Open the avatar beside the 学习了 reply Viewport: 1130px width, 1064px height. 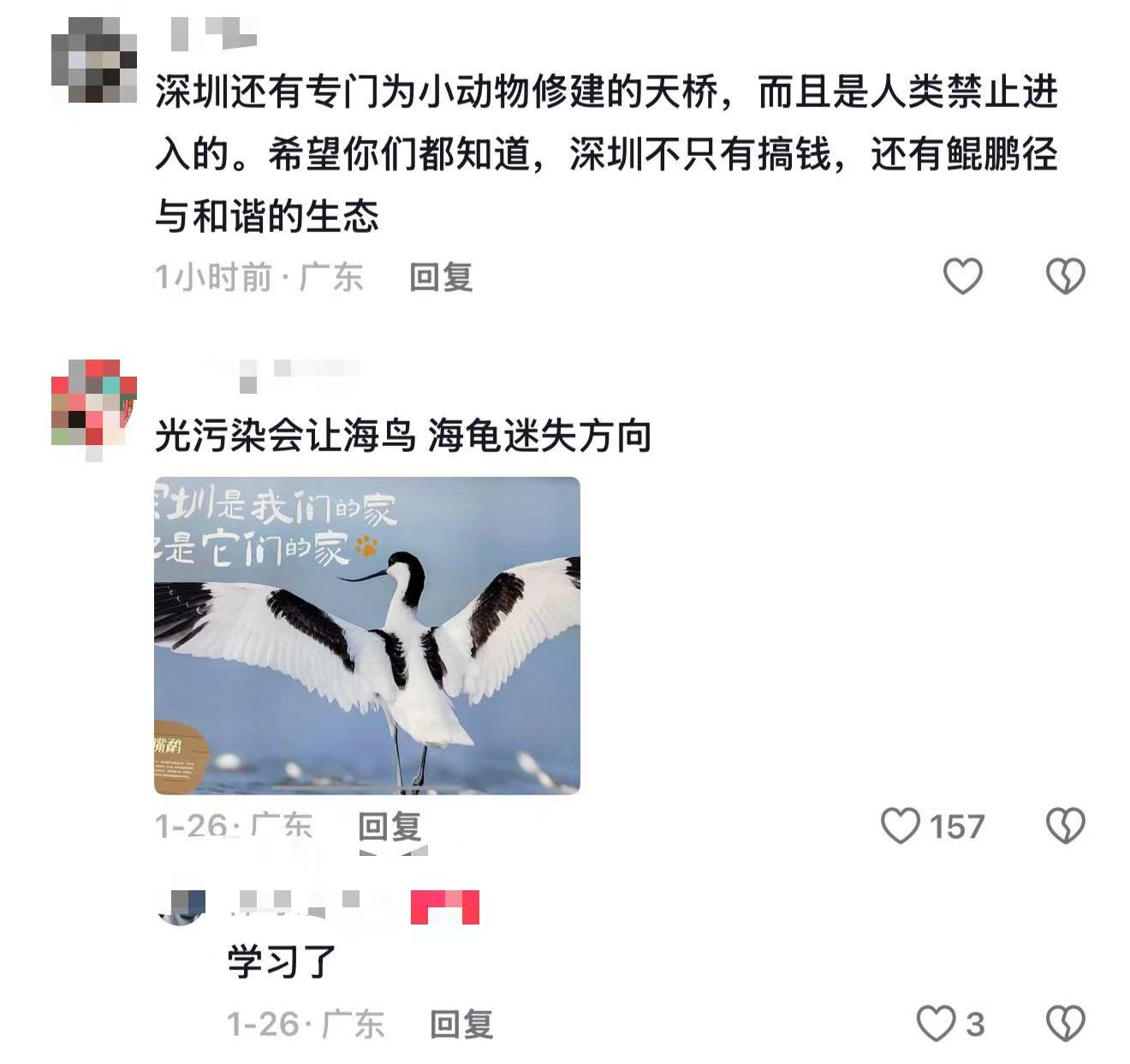(182, 906)
